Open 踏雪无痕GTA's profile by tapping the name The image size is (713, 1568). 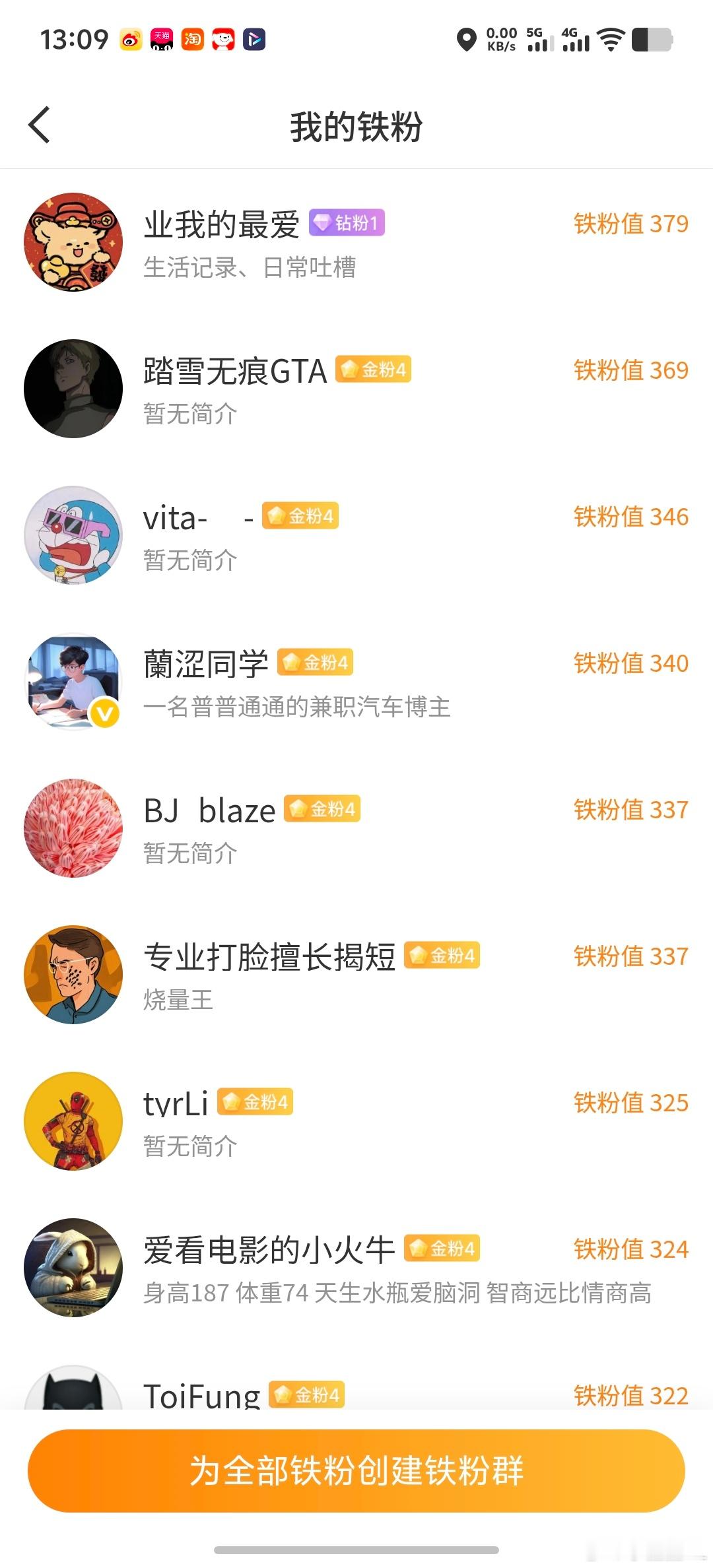[x=233, y=370]
